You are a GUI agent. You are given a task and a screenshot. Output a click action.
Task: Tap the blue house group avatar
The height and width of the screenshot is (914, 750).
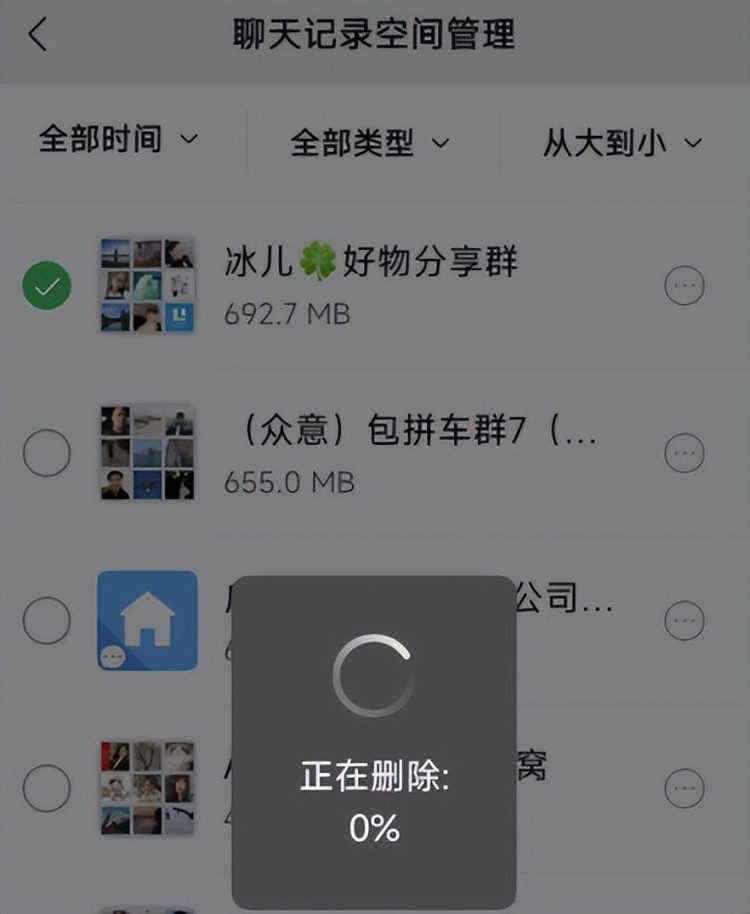point(147,619)
